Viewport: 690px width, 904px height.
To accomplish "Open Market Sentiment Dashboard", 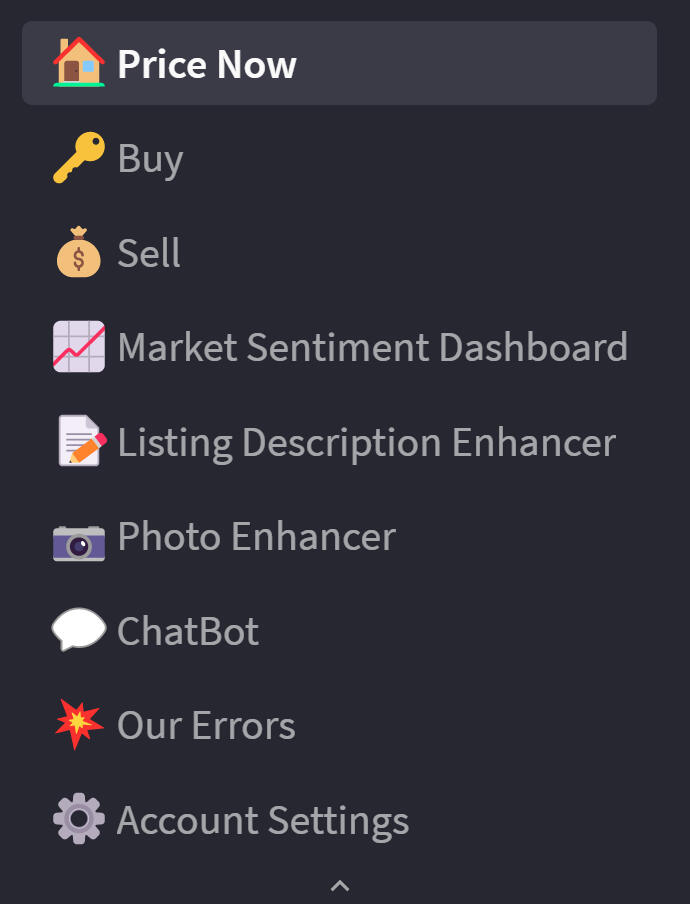I will [x=371, y=347].
